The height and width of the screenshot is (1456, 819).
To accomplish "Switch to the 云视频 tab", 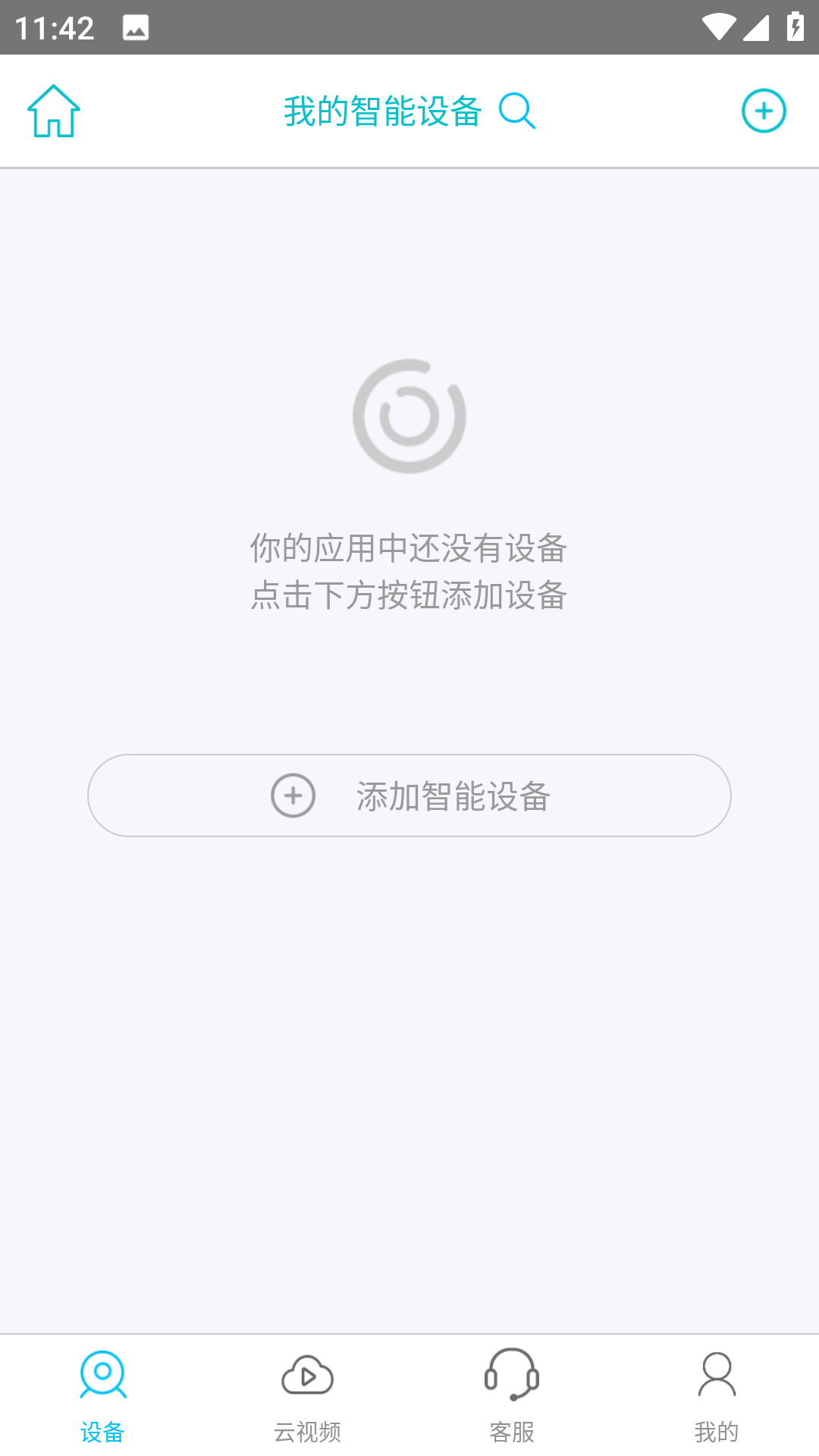I will coord(307,1395).
